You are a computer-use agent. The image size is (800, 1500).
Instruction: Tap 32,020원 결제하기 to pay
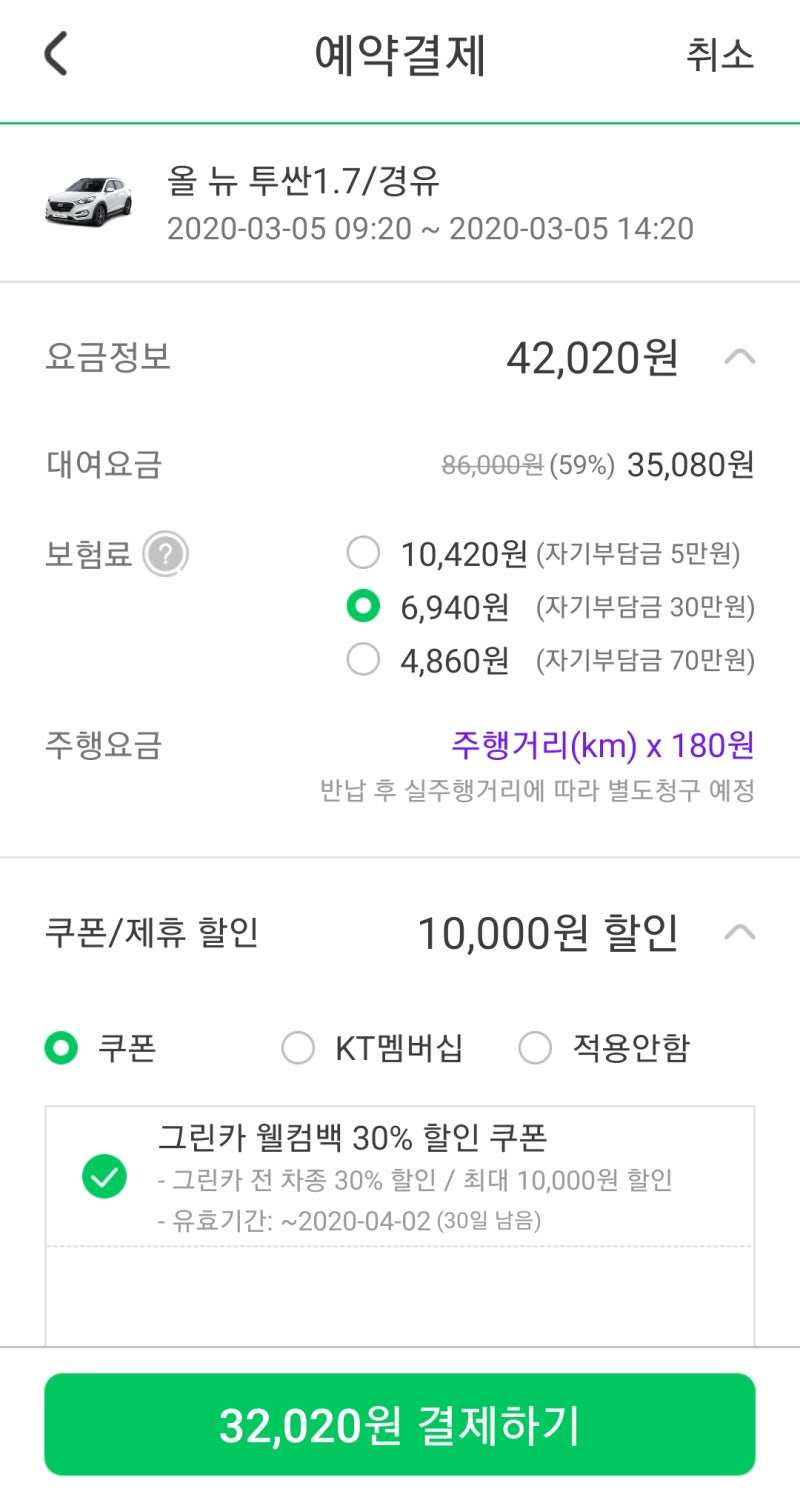coord(400,1425)
